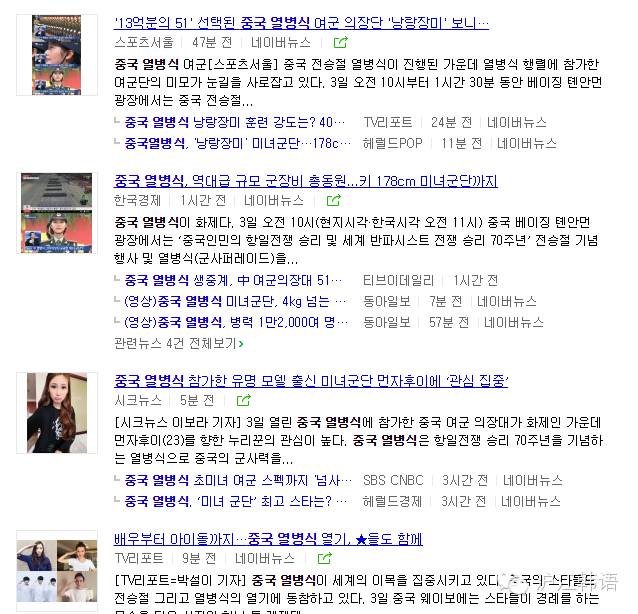The height and width of the screenshot is (614, 638).
Task: Open headline about 모델 출신 미녀군단 먼자후이
Action: (311, 380)
